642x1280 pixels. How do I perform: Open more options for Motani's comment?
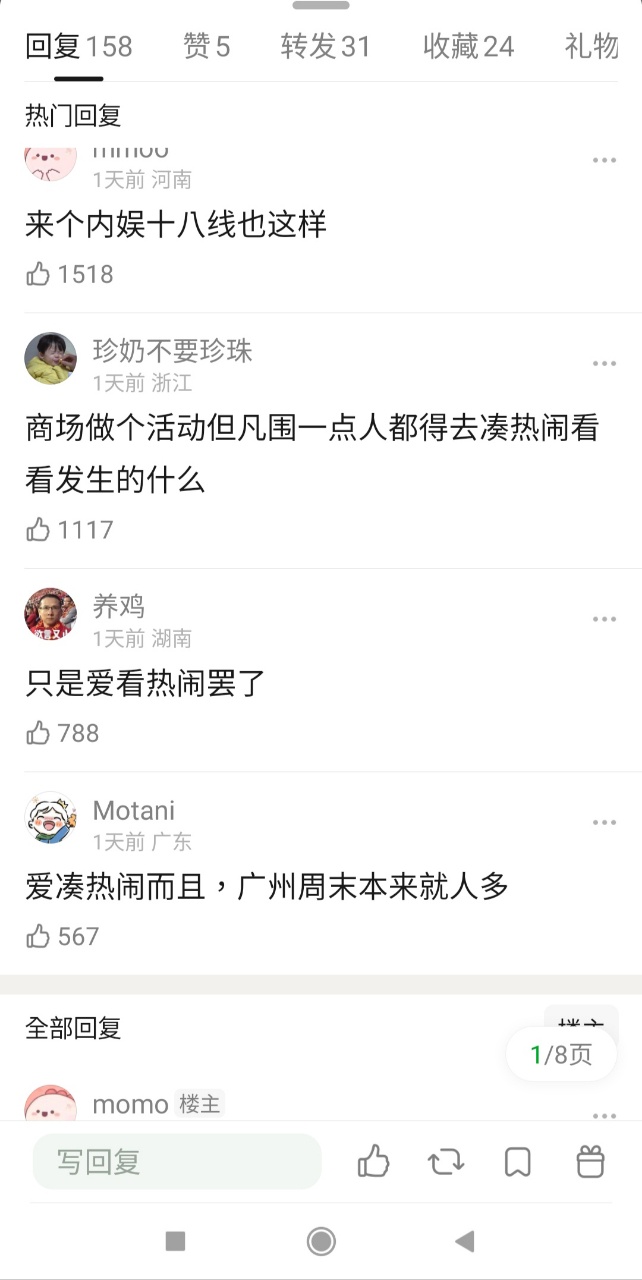click(x=604, y=823)
